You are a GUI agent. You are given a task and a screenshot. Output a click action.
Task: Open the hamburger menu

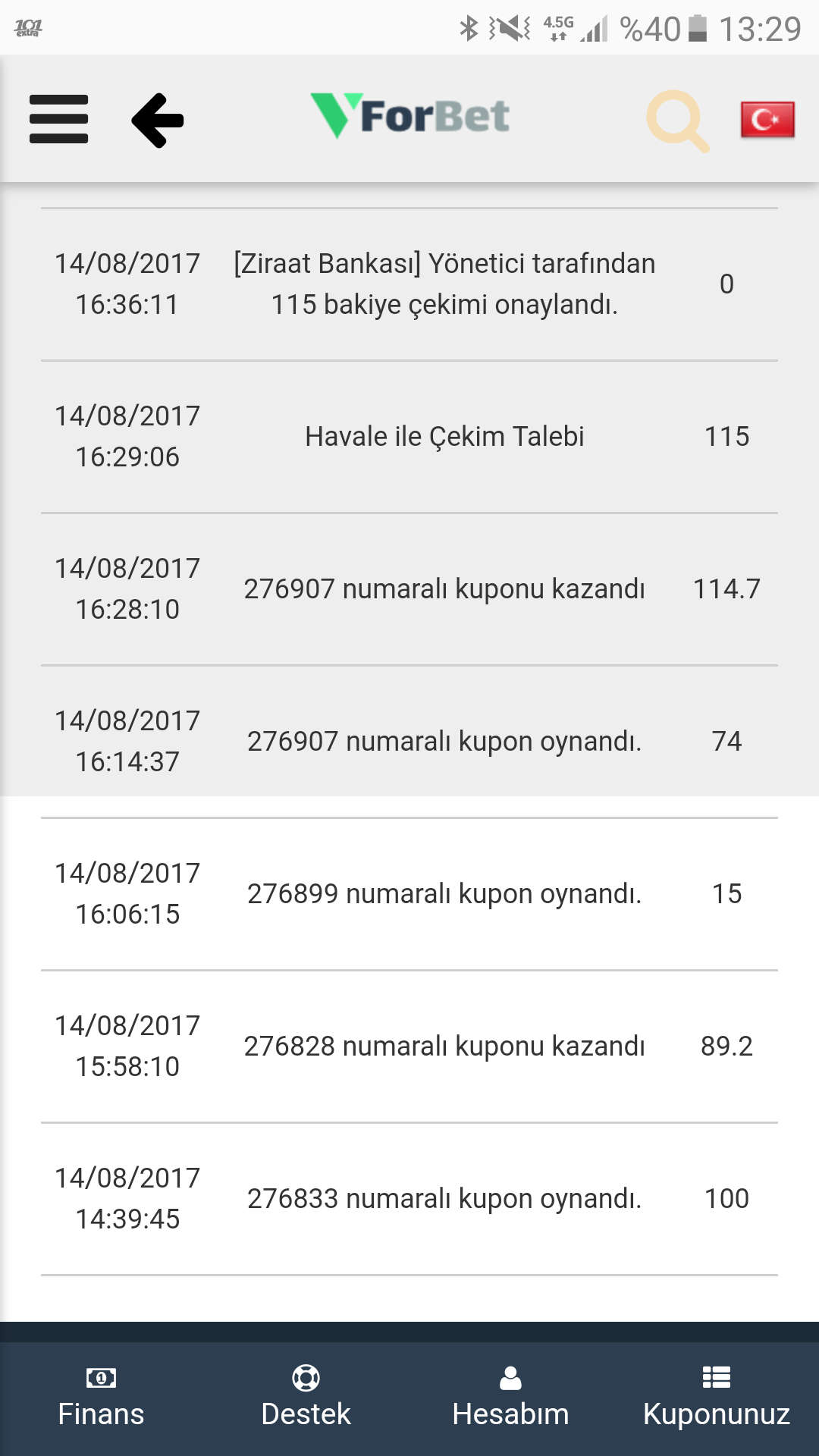[x=59, y=119]
